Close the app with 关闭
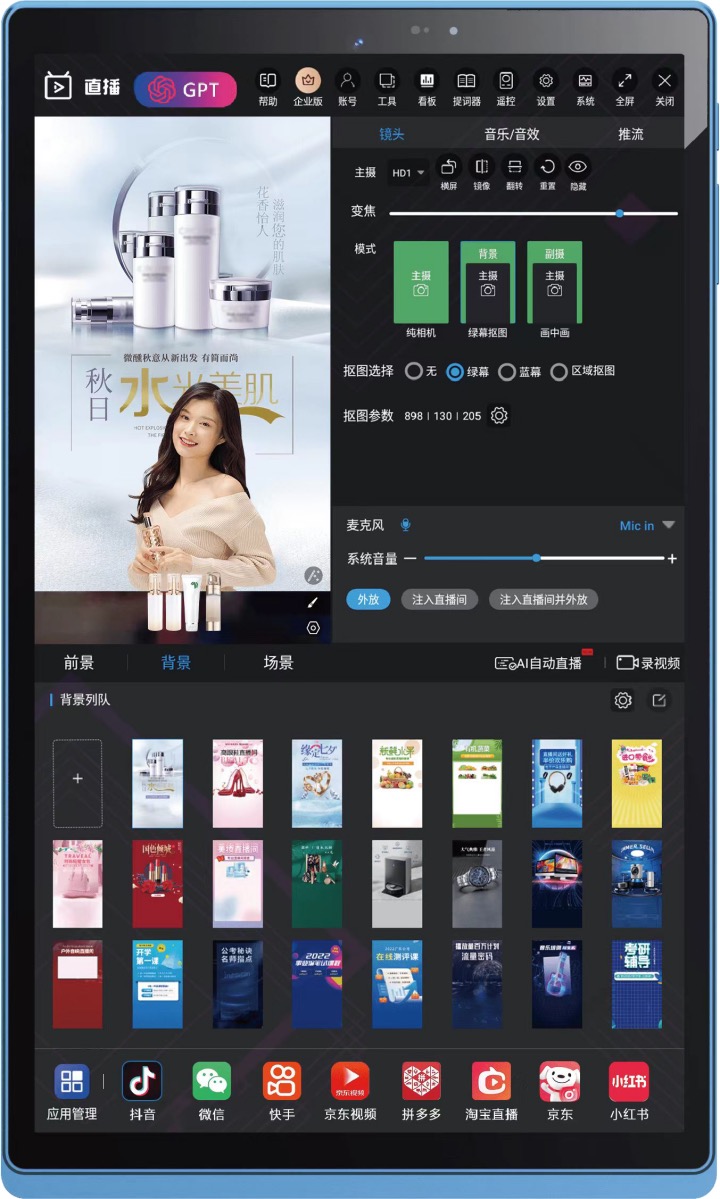720x1199 pixels. click(x=664, y=89)
